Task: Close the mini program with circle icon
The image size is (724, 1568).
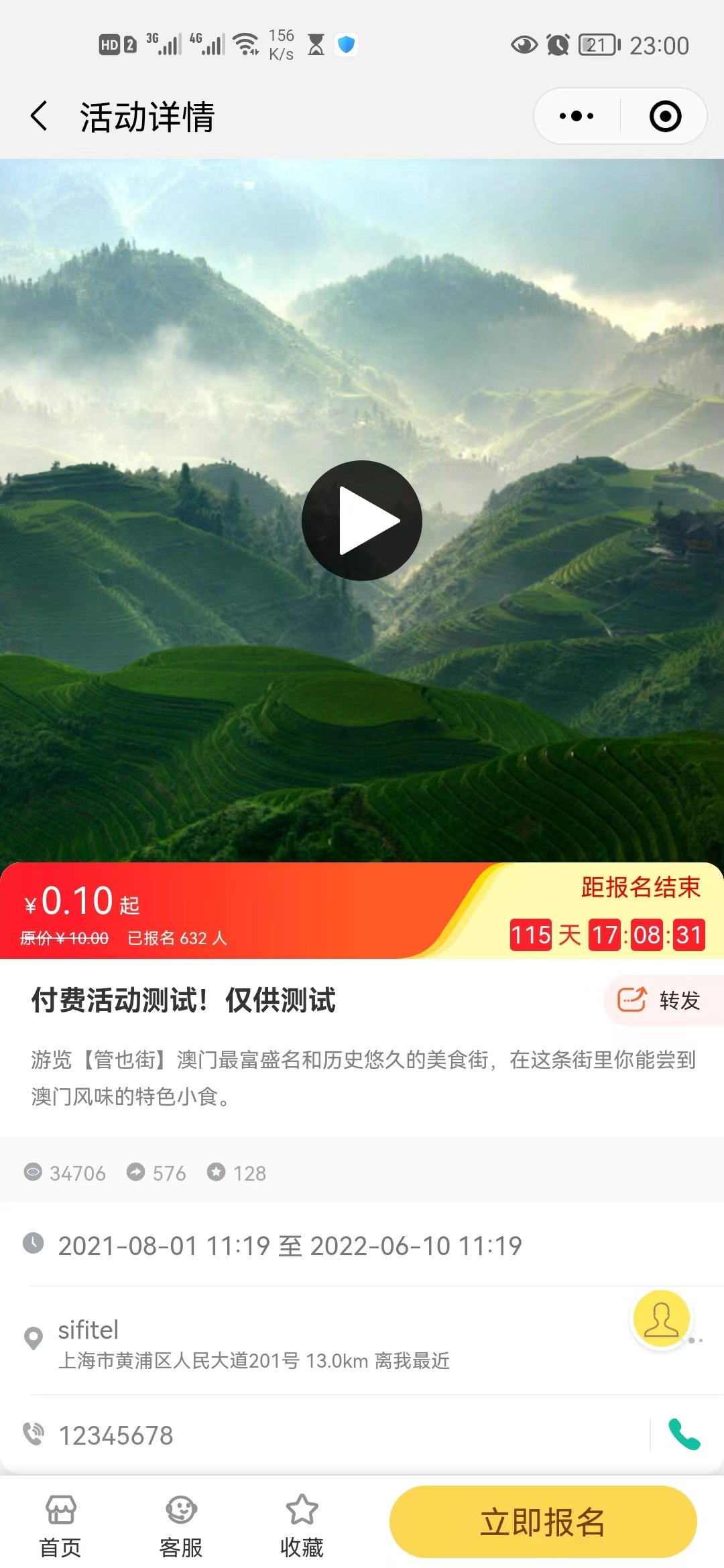Action: (x=665, y=117)
